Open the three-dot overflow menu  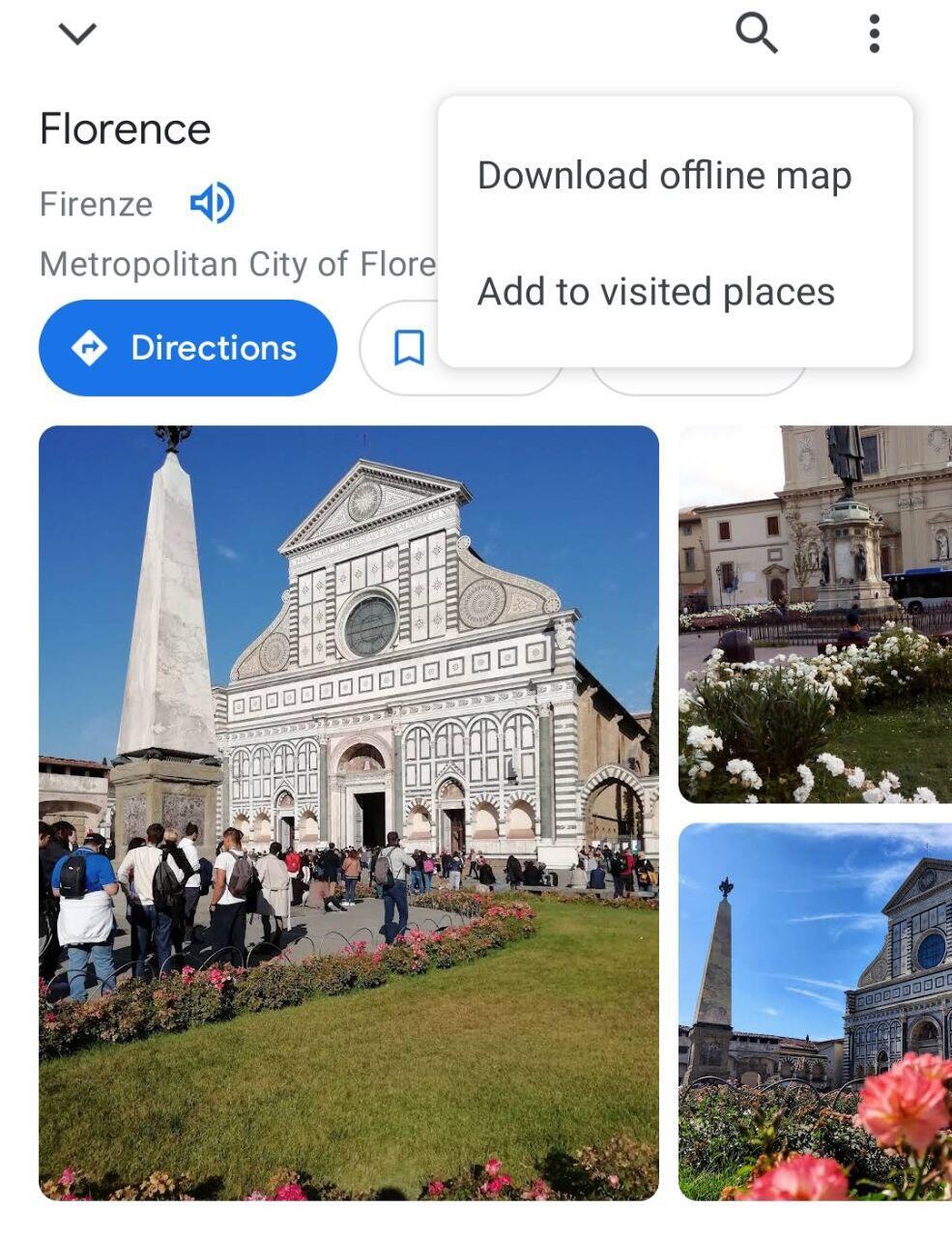(x=875, y=32)
